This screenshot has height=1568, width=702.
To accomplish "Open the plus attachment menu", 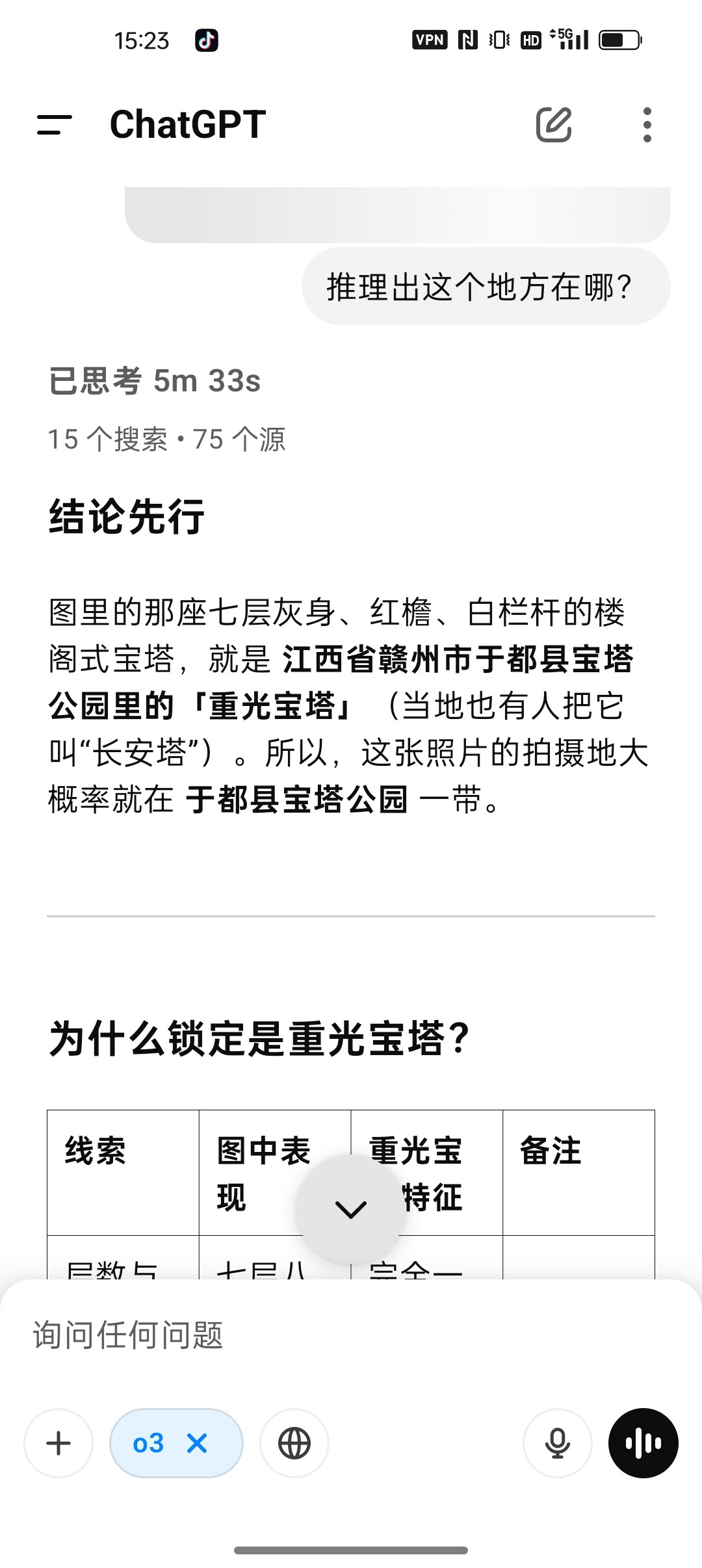I will tap(58, 1443).
